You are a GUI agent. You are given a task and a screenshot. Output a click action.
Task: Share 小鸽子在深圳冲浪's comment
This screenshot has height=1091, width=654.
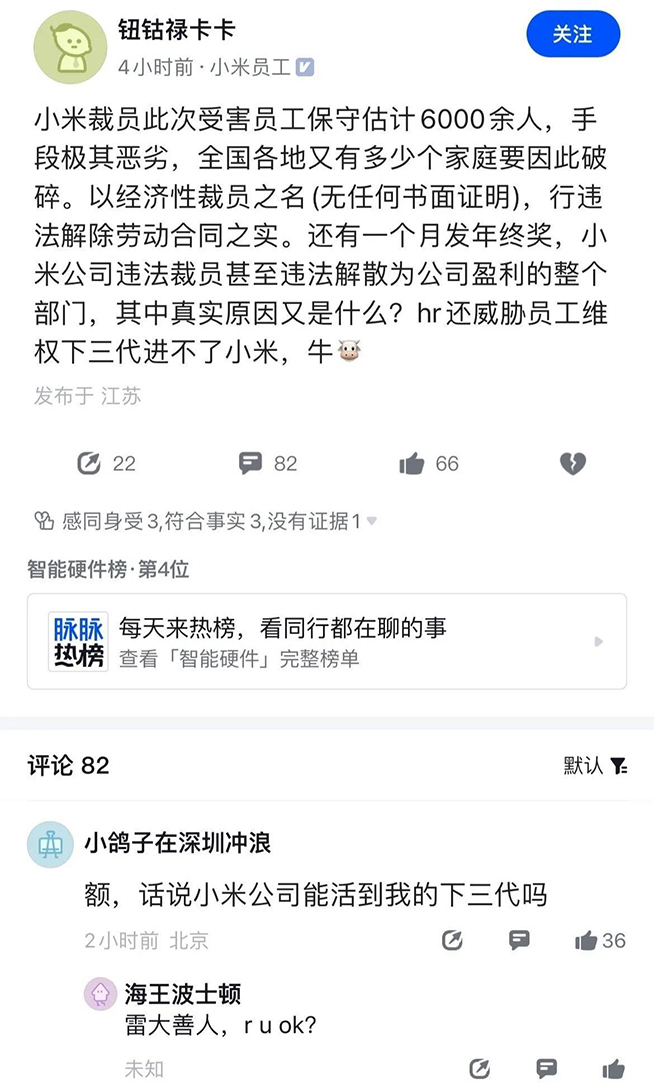[452, 940]
